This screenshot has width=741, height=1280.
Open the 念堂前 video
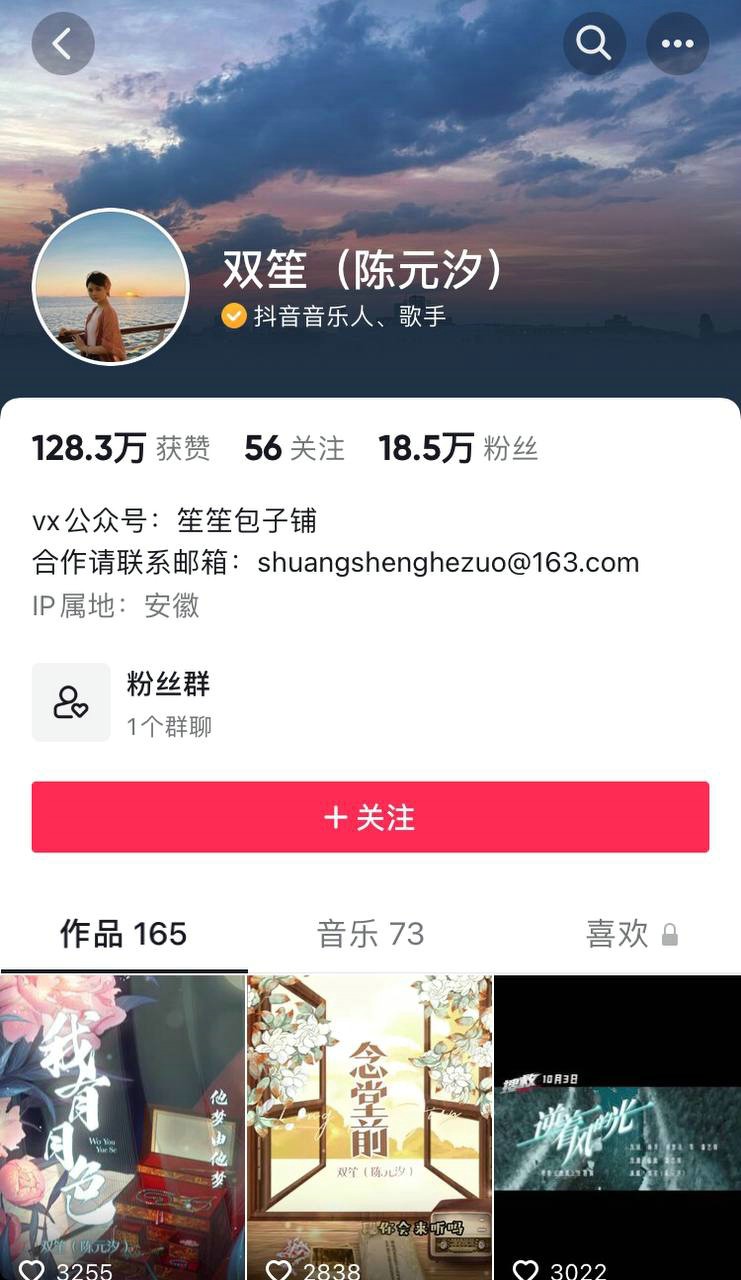(x=370, y=1125)
